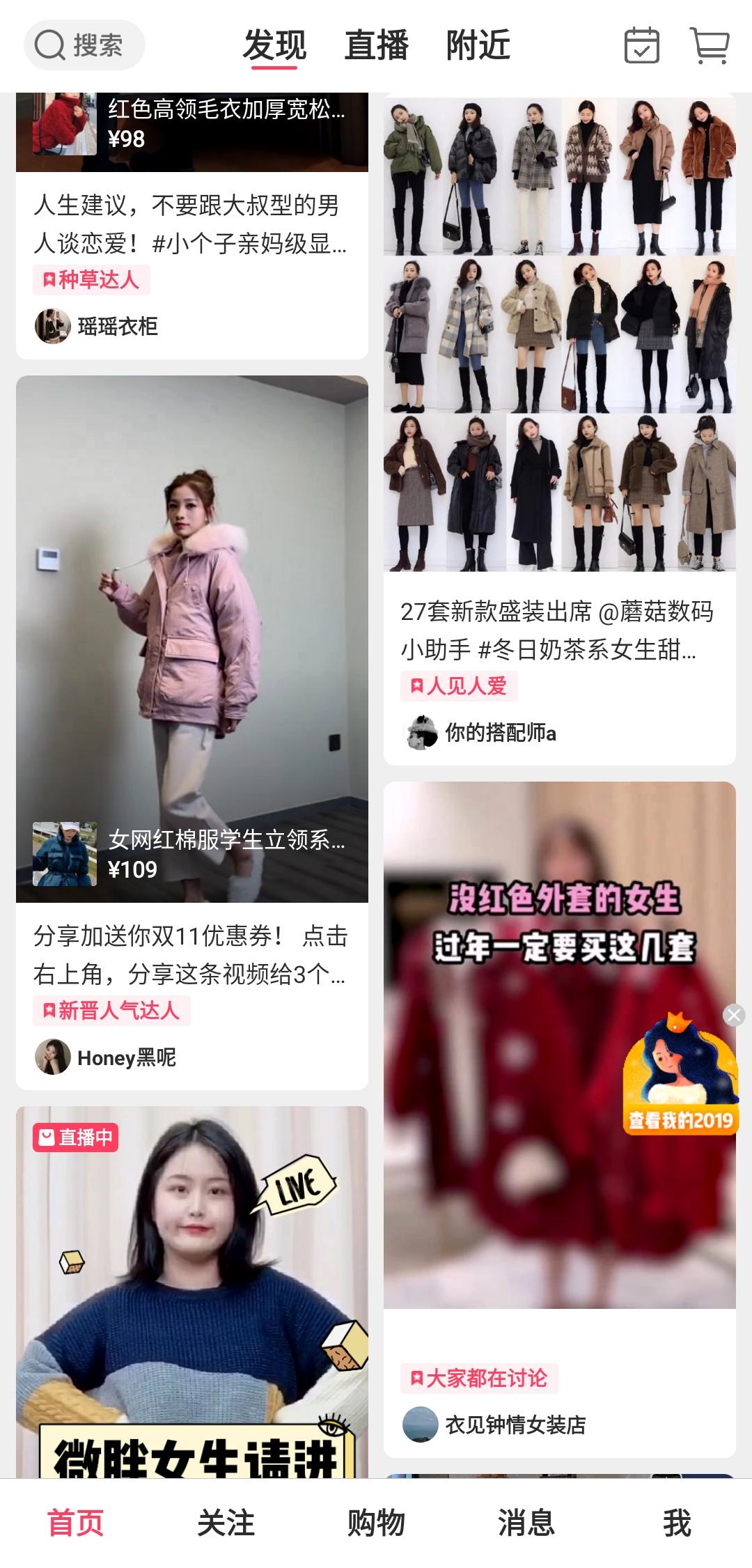752x1568 pixels.
Task: Switch to the 直播 tab
Action: (x=377, y=46)
